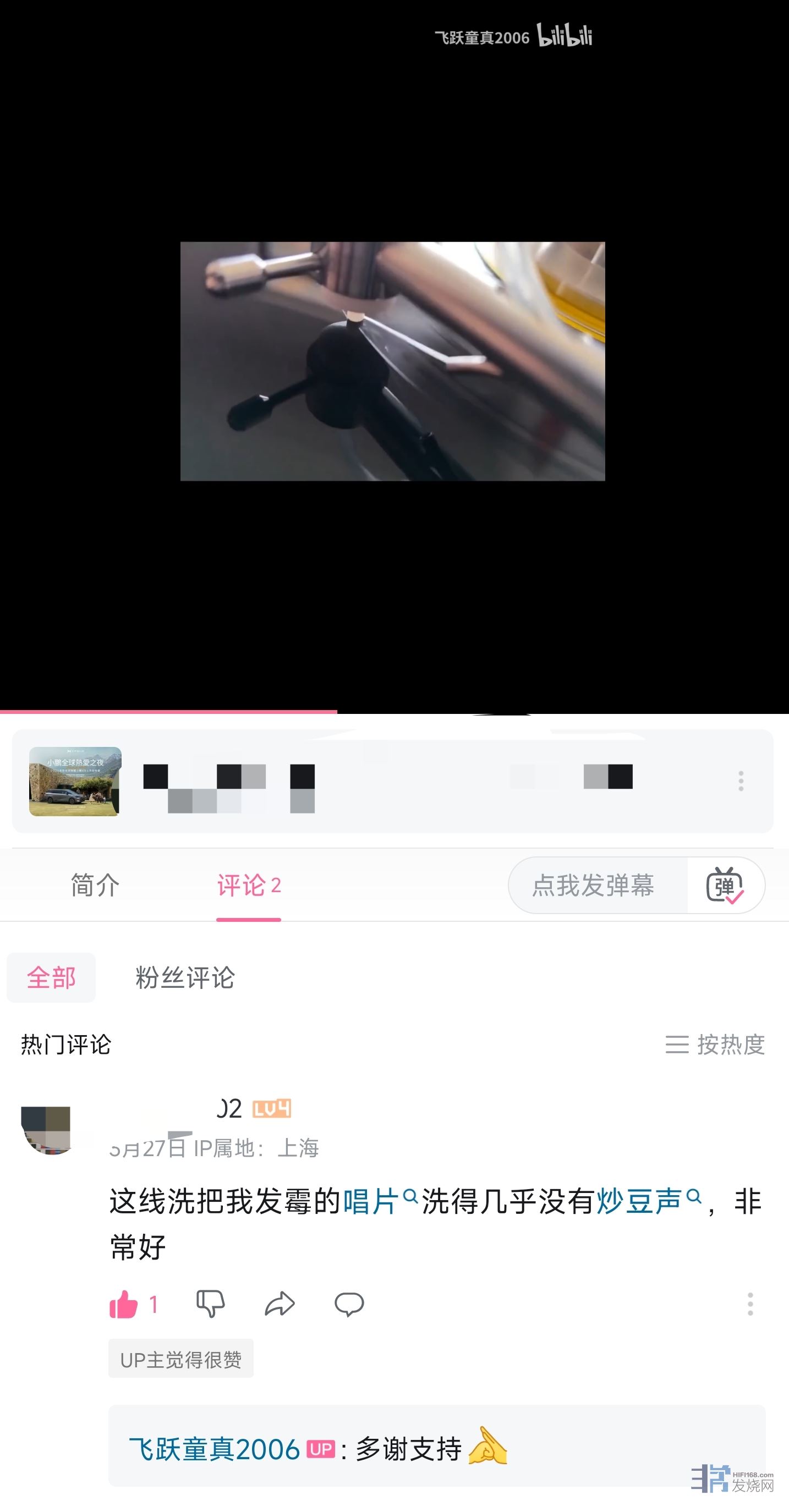The width and height of the screenshot is (789, 1512).
Task: Open the ad card's three-dot menu
Action: (741, 781)
